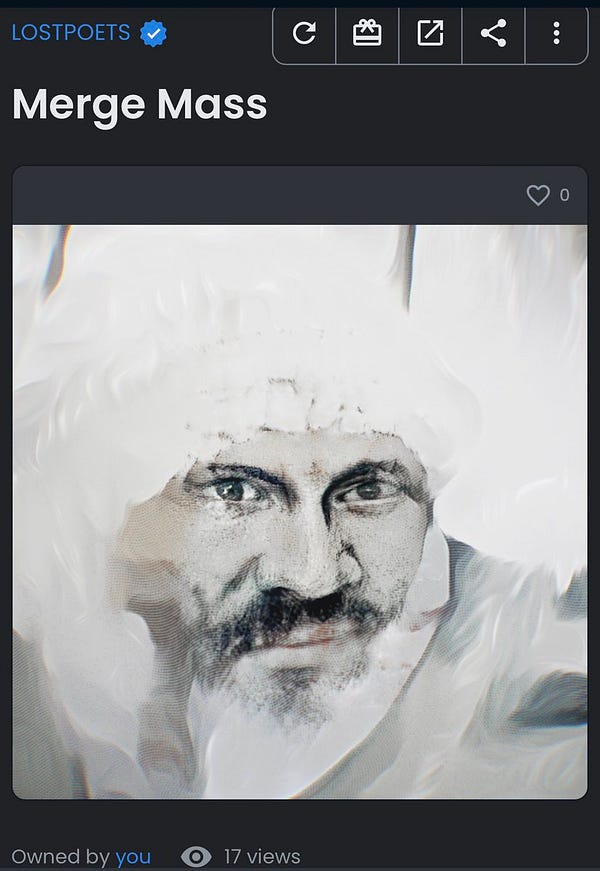The image size is (600, 871).
Task: Open the three-dot overflow menu
Action: pos(556,34)
